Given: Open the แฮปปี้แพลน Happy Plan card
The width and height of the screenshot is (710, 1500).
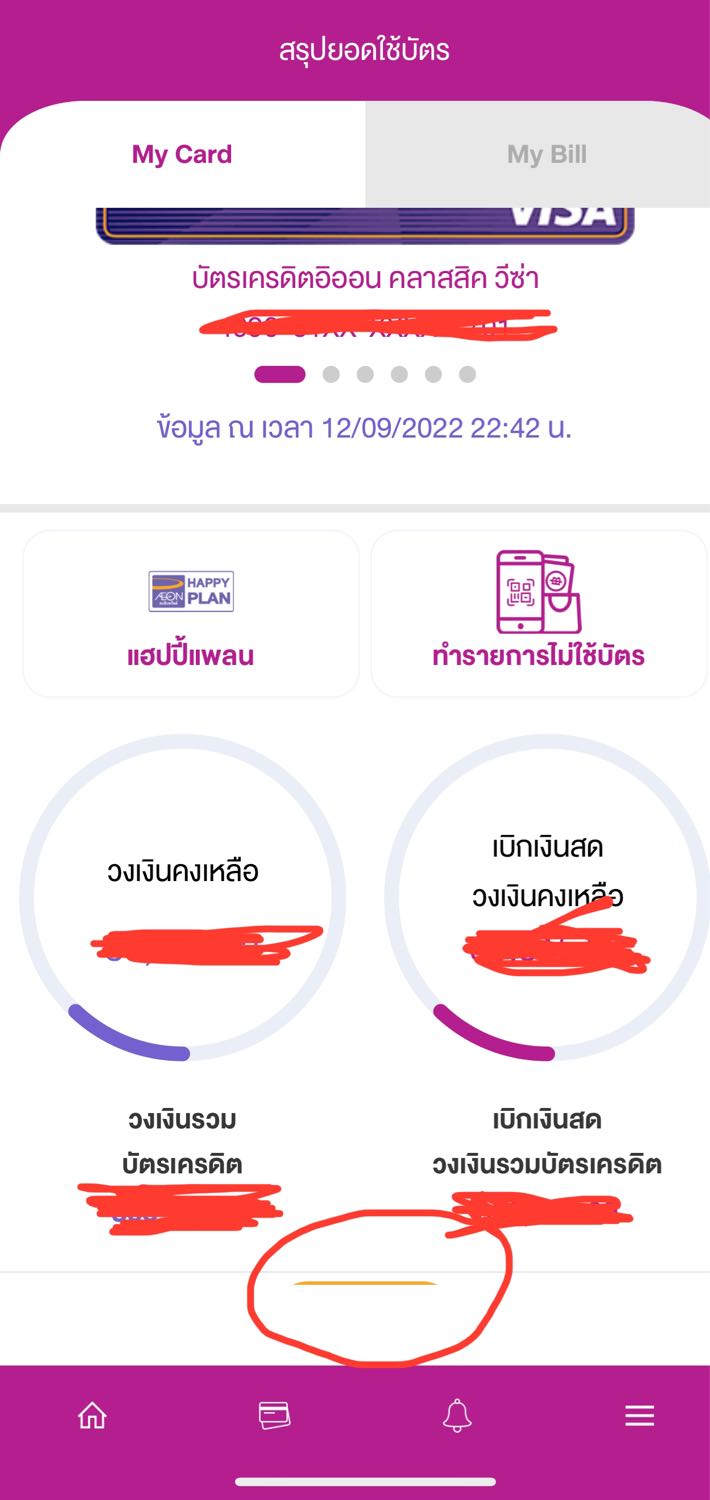Looking at the screenshot, I should click(x=190, y=613).
